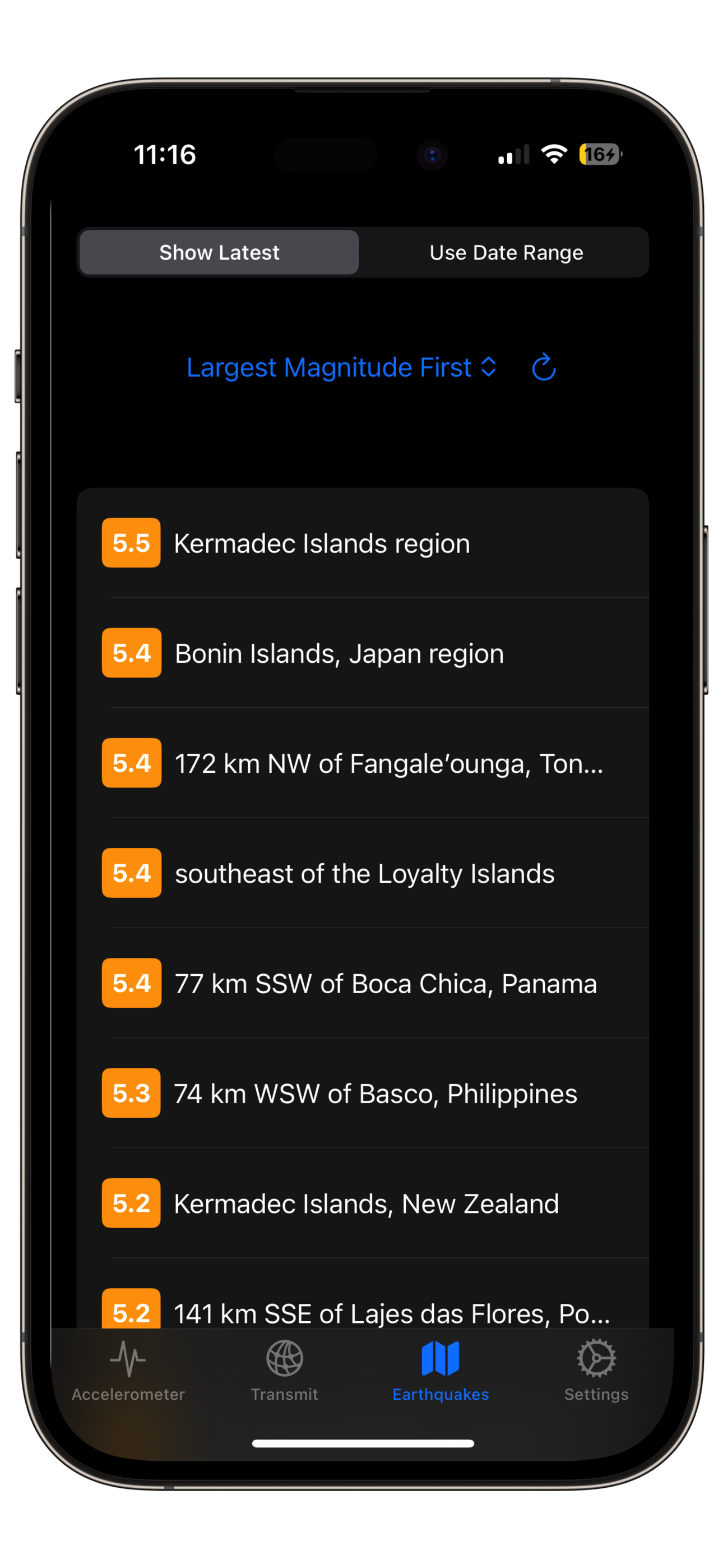Open the 5.2 Kermadec Islands, New Zealand quake
Image resolution: width=723 pixels, height=1568 pixels.
363,1203
